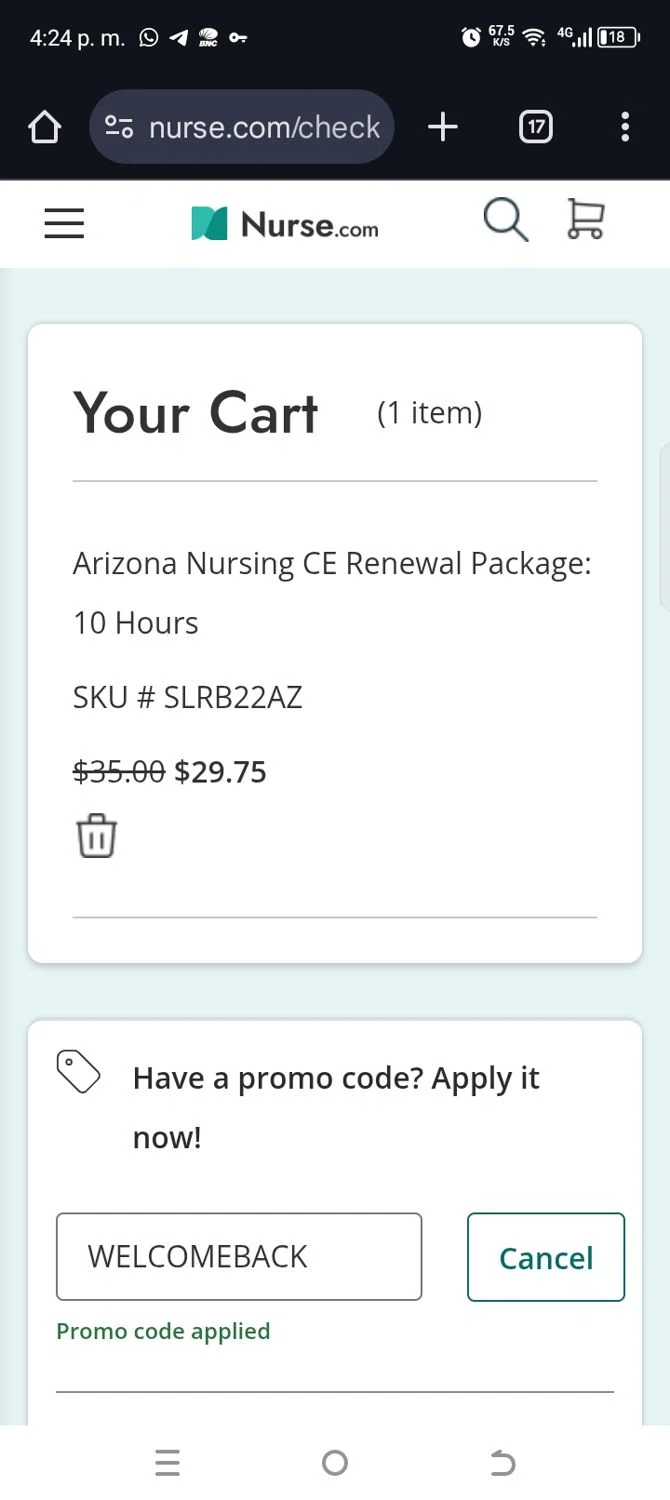670x1500 pixels.
Task: Go to the Nurse.com homepage logo
Action: [285, 224]
